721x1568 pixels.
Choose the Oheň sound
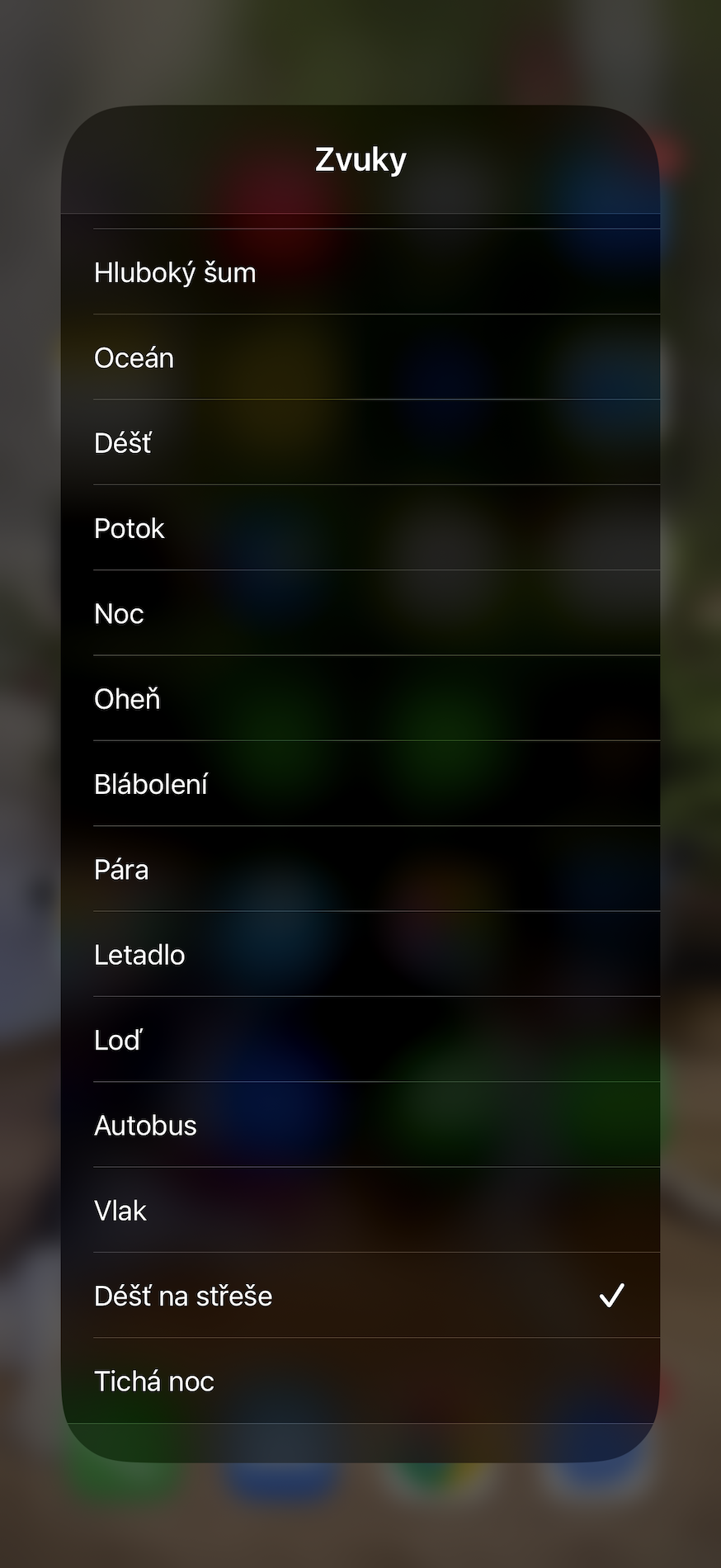pos(360,699)
